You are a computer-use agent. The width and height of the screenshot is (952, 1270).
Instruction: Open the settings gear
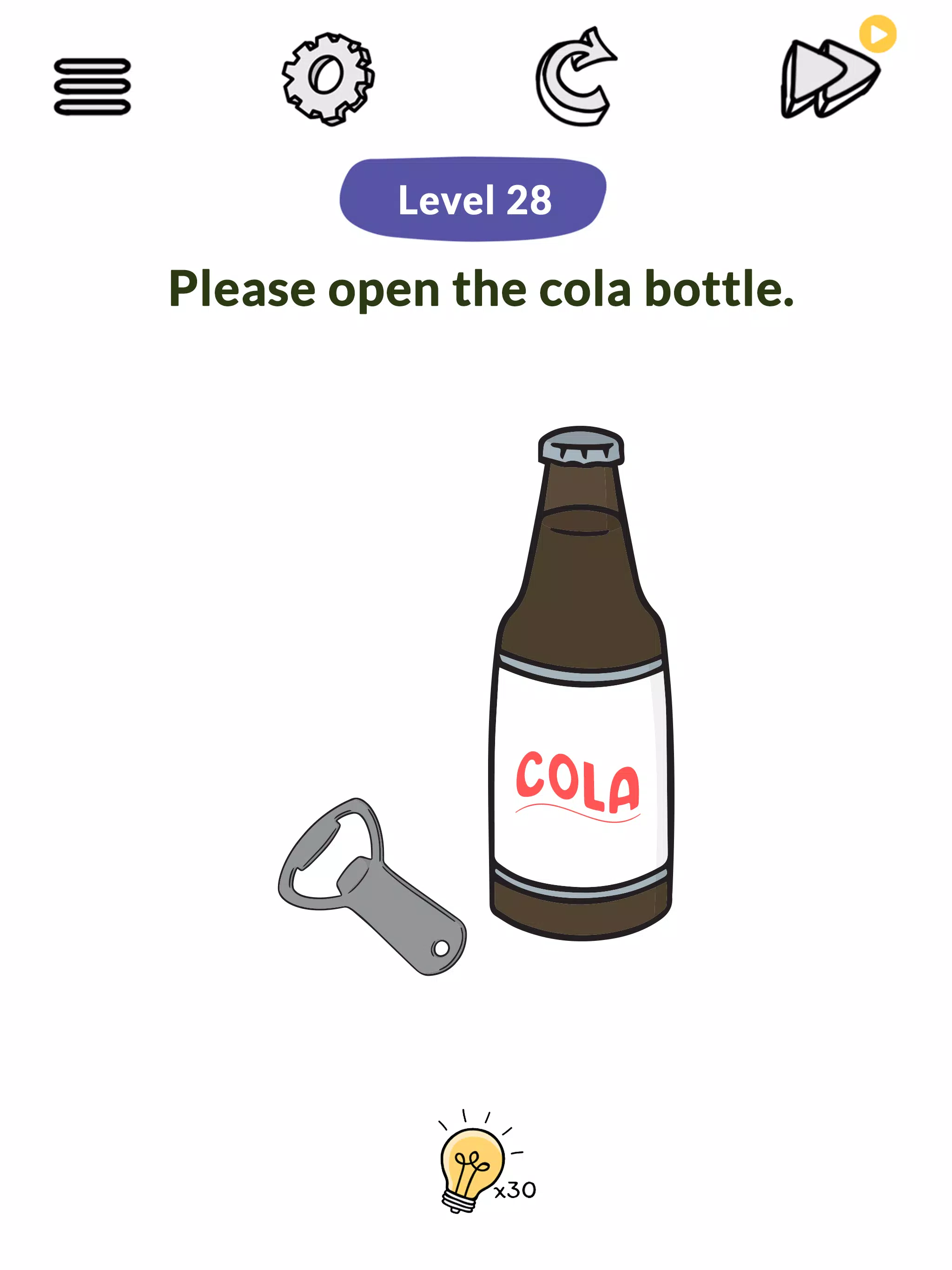pyautogui.click(x=328, y=79)
